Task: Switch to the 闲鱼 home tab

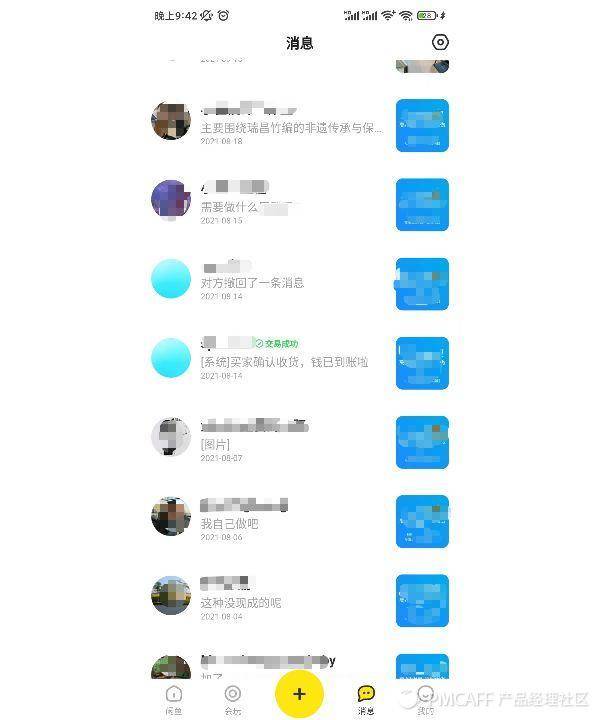Action: pos(174,698)
